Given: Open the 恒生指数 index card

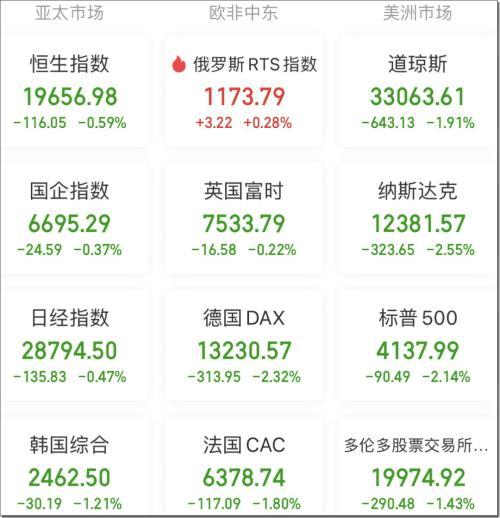Looking at the screenshot, I should (69, 91).
